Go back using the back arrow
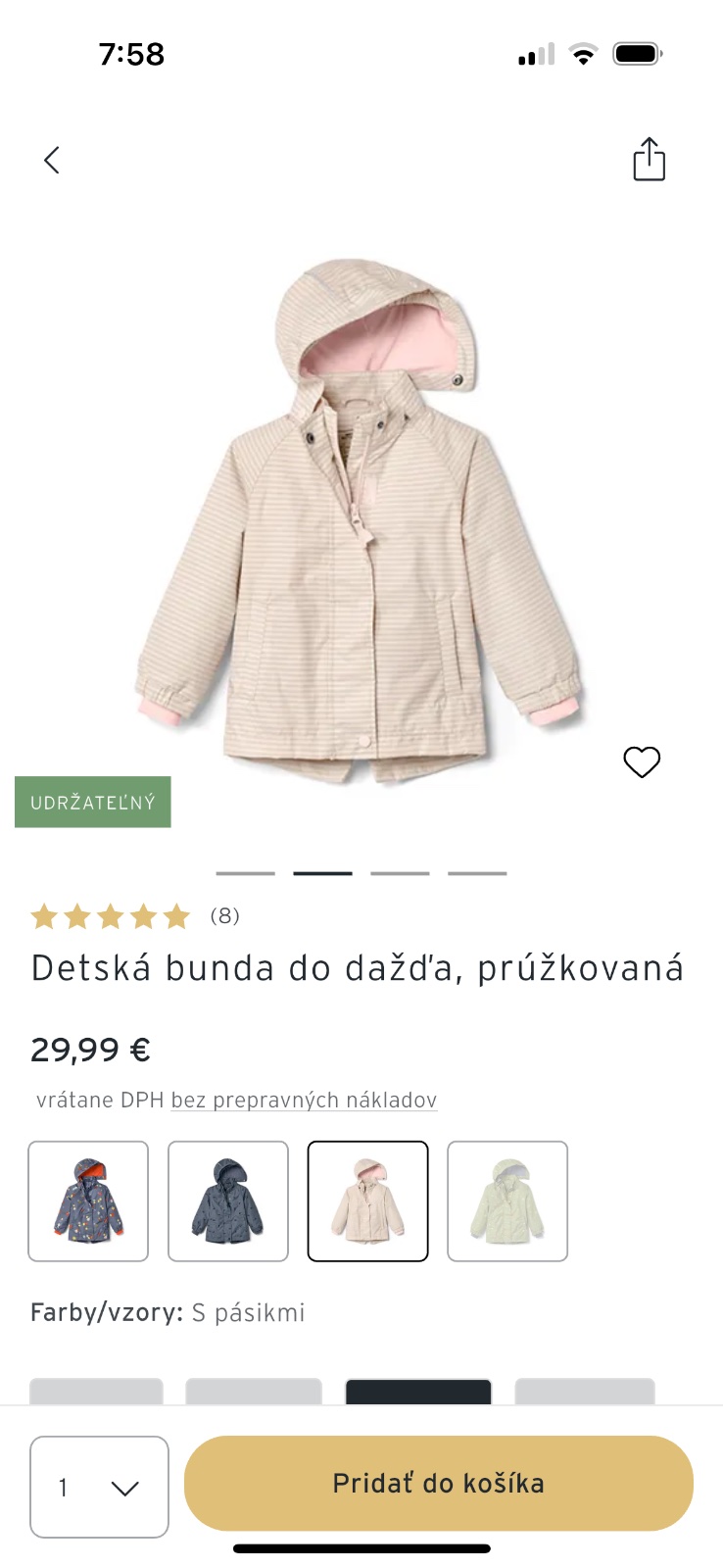Screen dimensions: 723x1568 [x=52, y=160]
